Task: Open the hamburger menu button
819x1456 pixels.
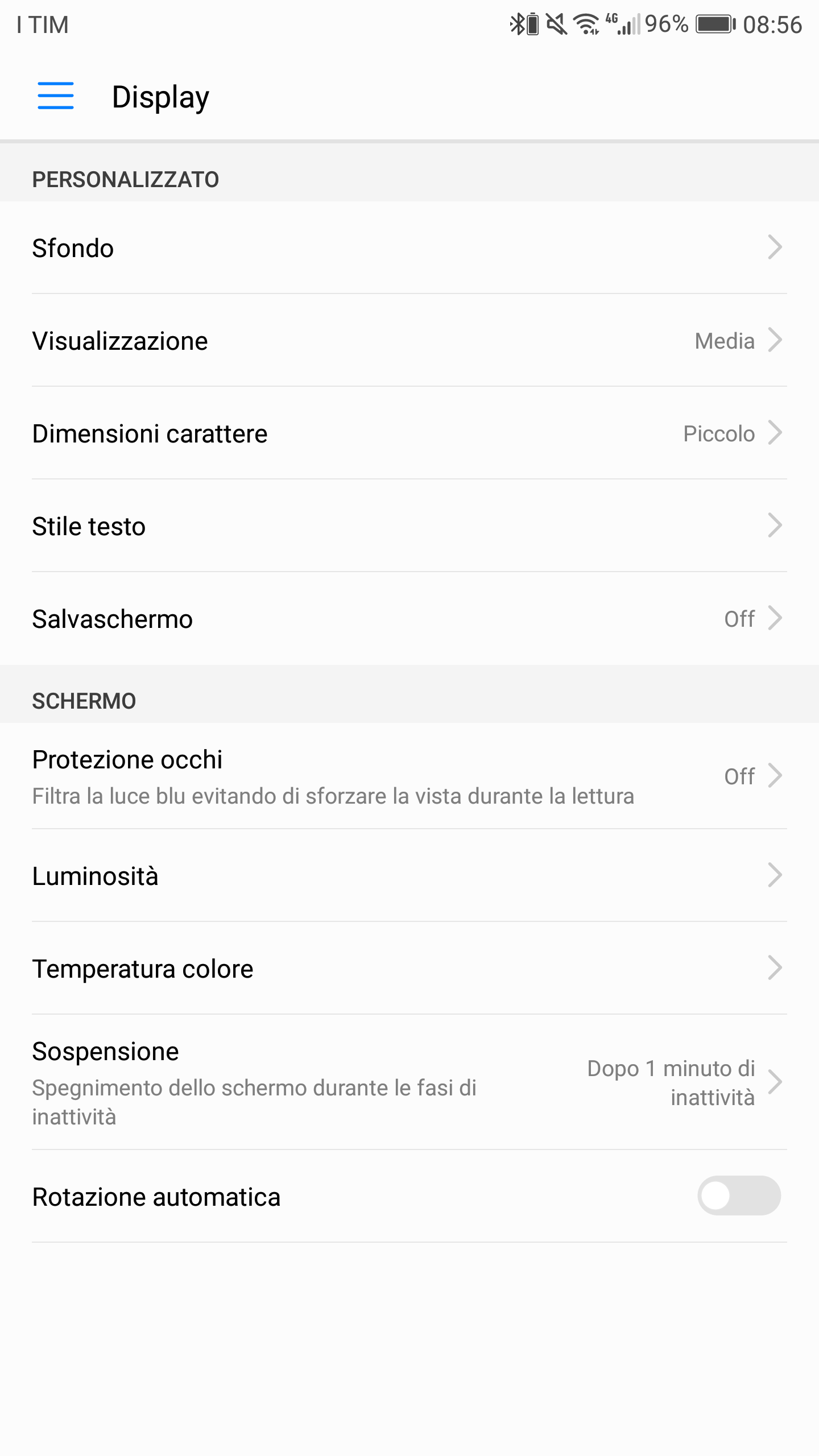Action: (x=56, y=96)
